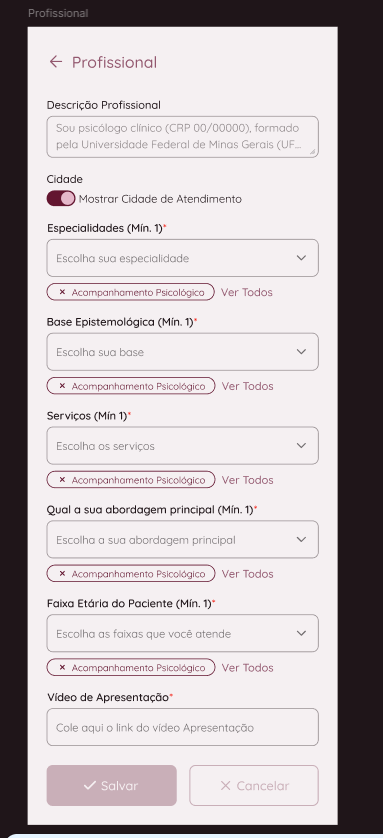Focus the Vídeo de Apresentação link field
Image resolution: width=383 pixels, height=838 pixels.
click(183, 727)
